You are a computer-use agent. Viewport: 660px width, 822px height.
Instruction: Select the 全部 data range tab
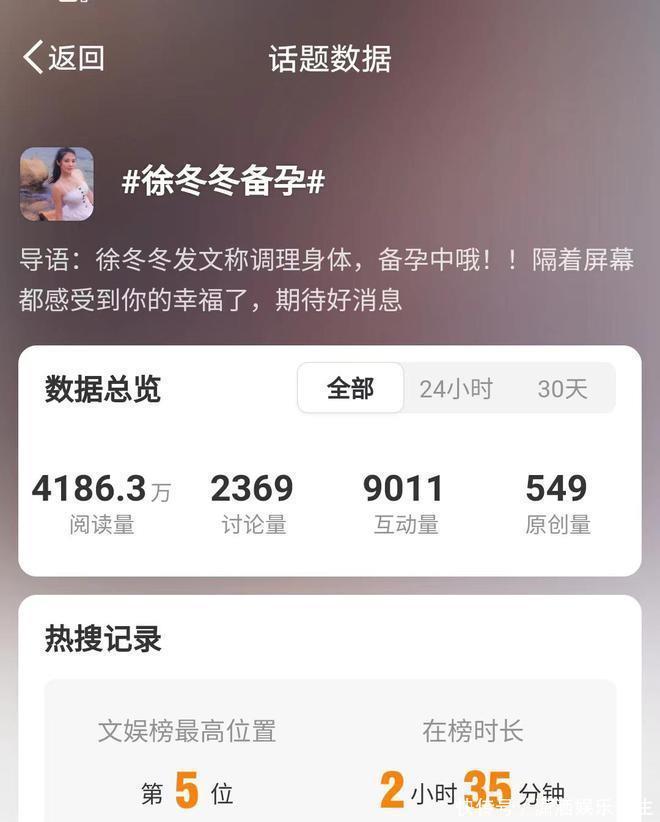tap(350, 388)
